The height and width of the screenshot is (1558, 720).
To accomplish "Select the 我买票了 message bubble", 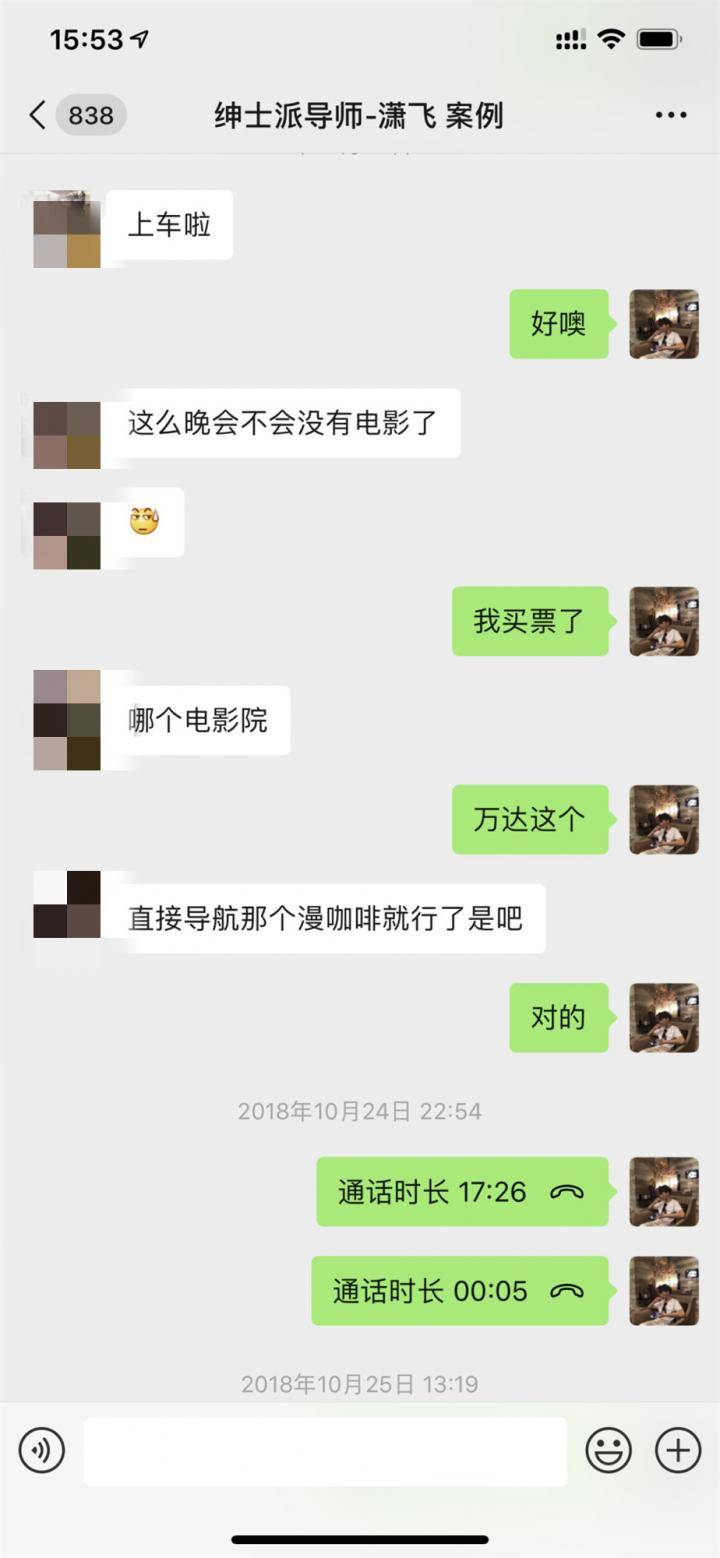I will pyautogui.click(x=531, y=620).
